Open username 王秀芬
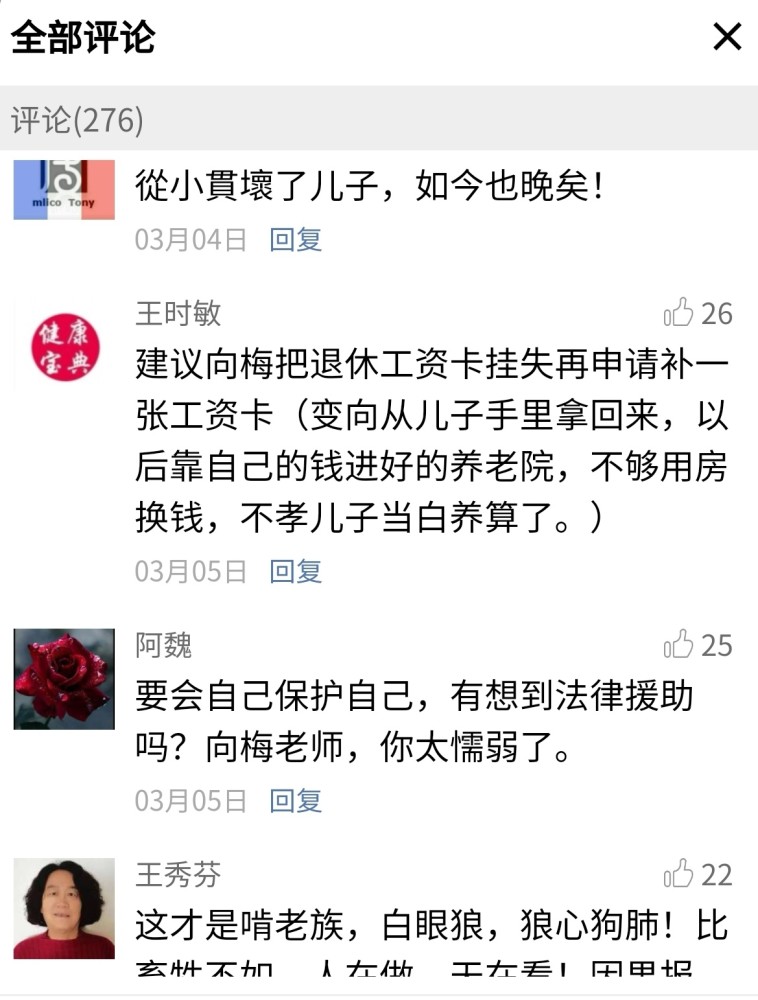758x1000 pixels. (x=178, y=876)
